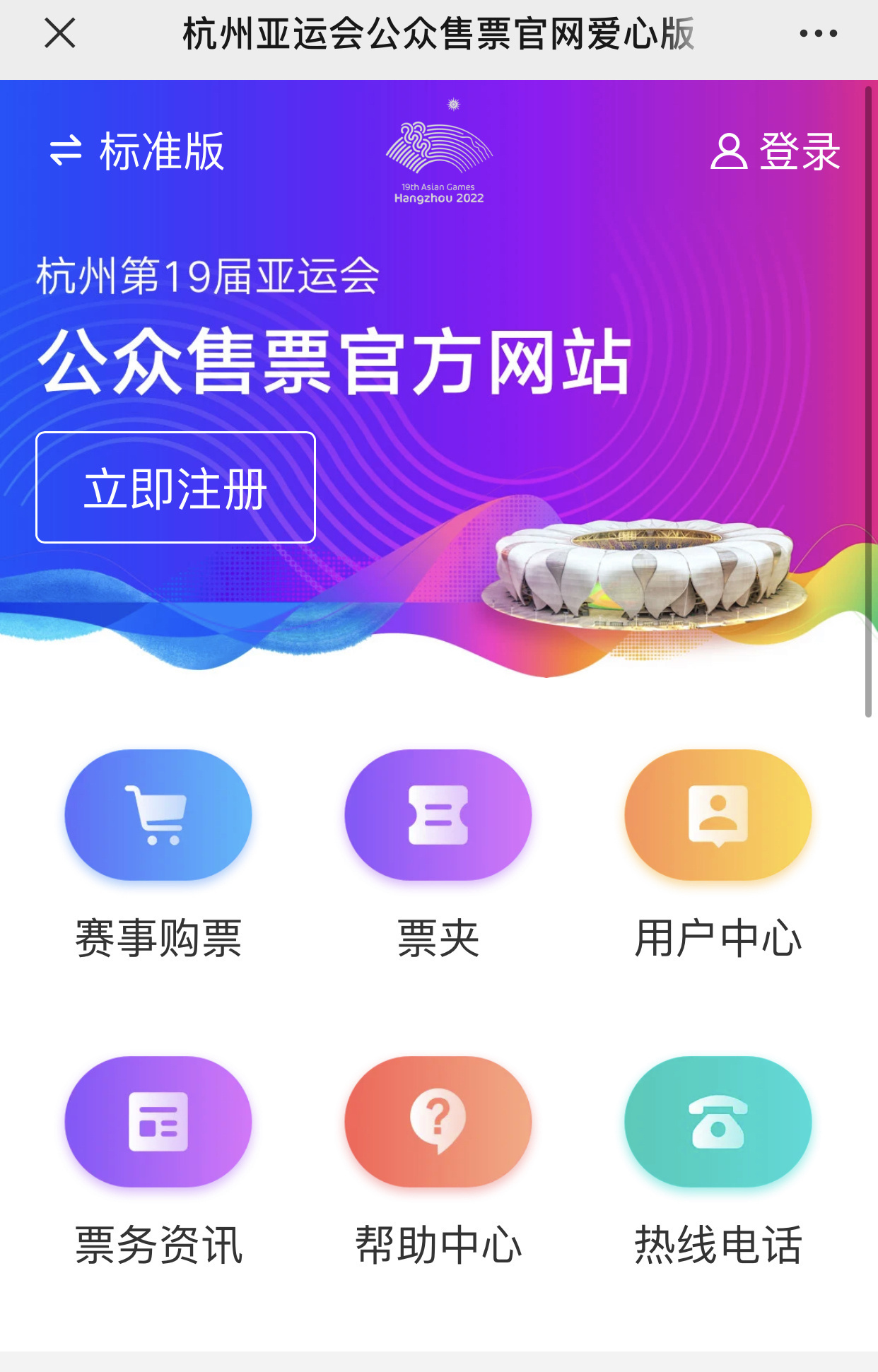Click the 立即注册 register button
This screenshot has height=1372, width=878.
click(x=175, y=489)
